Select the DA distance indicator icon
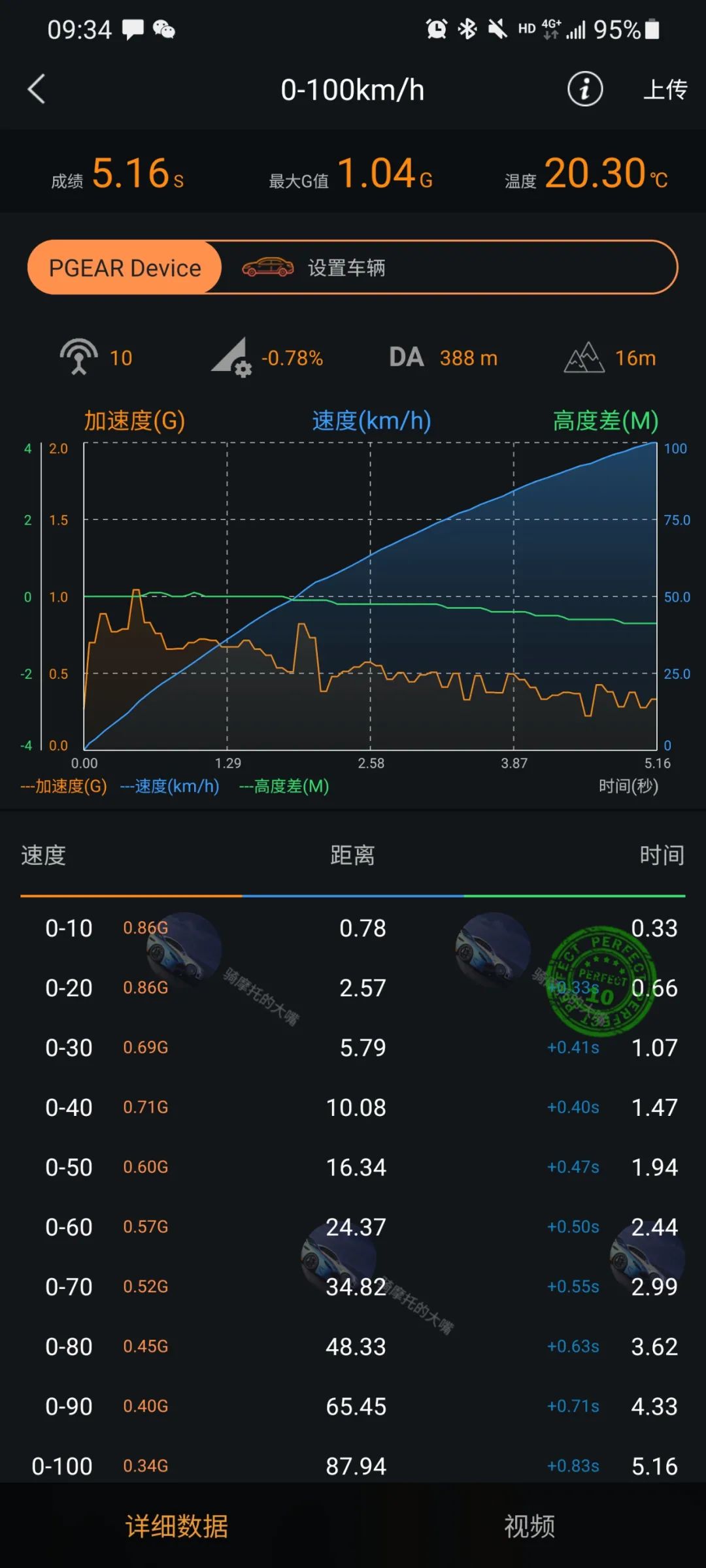This screenshot has height=1568, width=706. [405, 357]
